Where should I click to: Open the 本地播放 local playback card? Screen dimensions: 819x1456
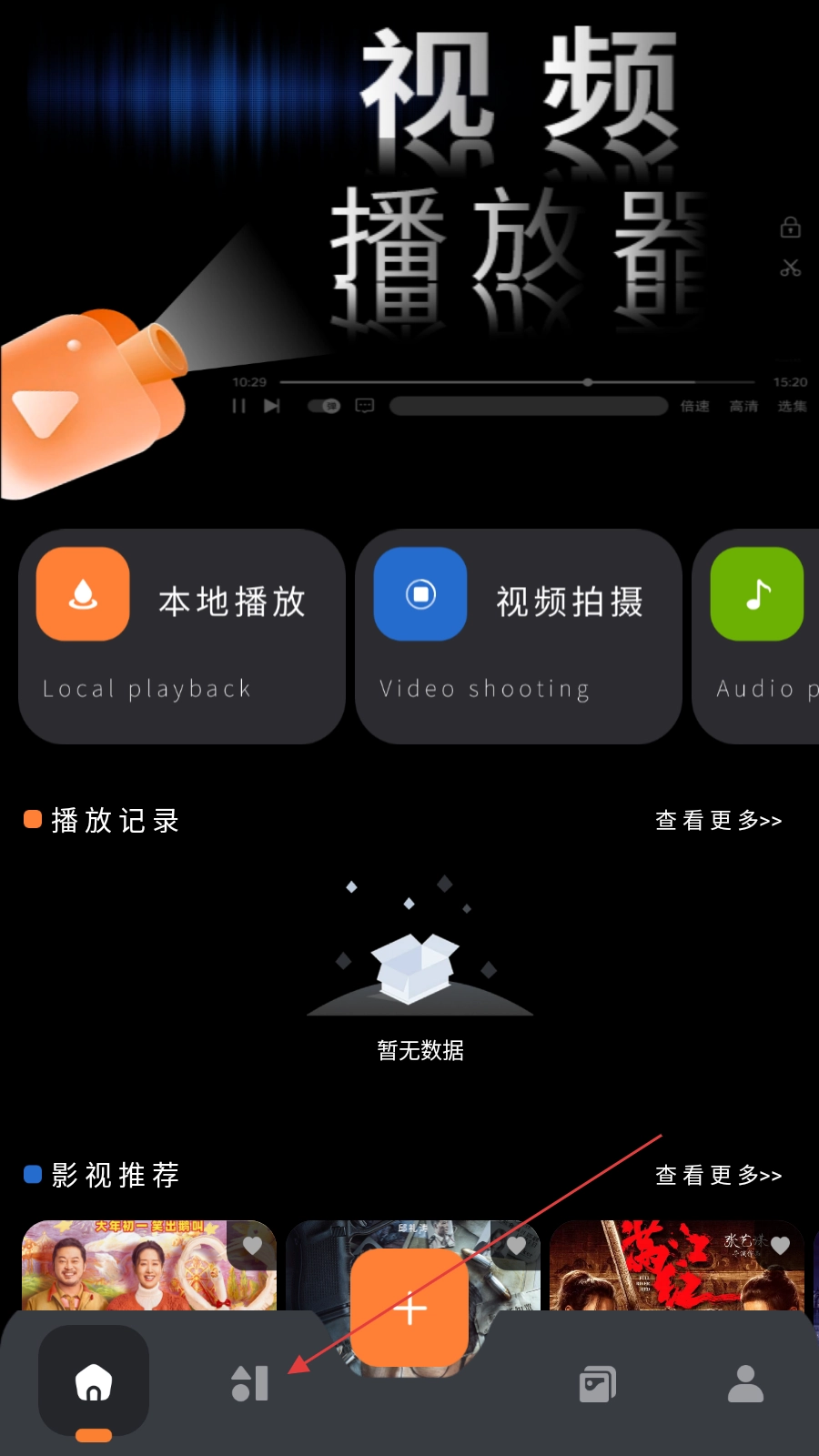tap(181, 636)
